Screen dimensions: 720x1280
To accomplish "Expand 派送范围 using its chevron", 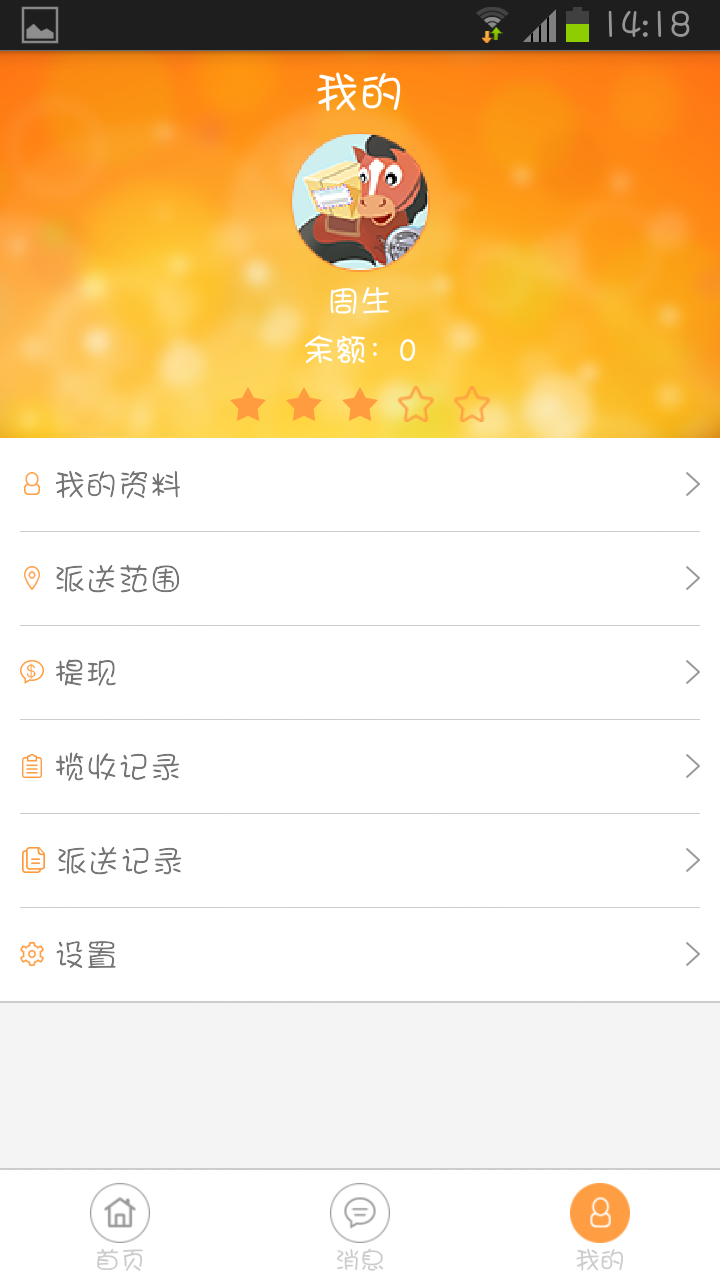I will click(692, 578).
